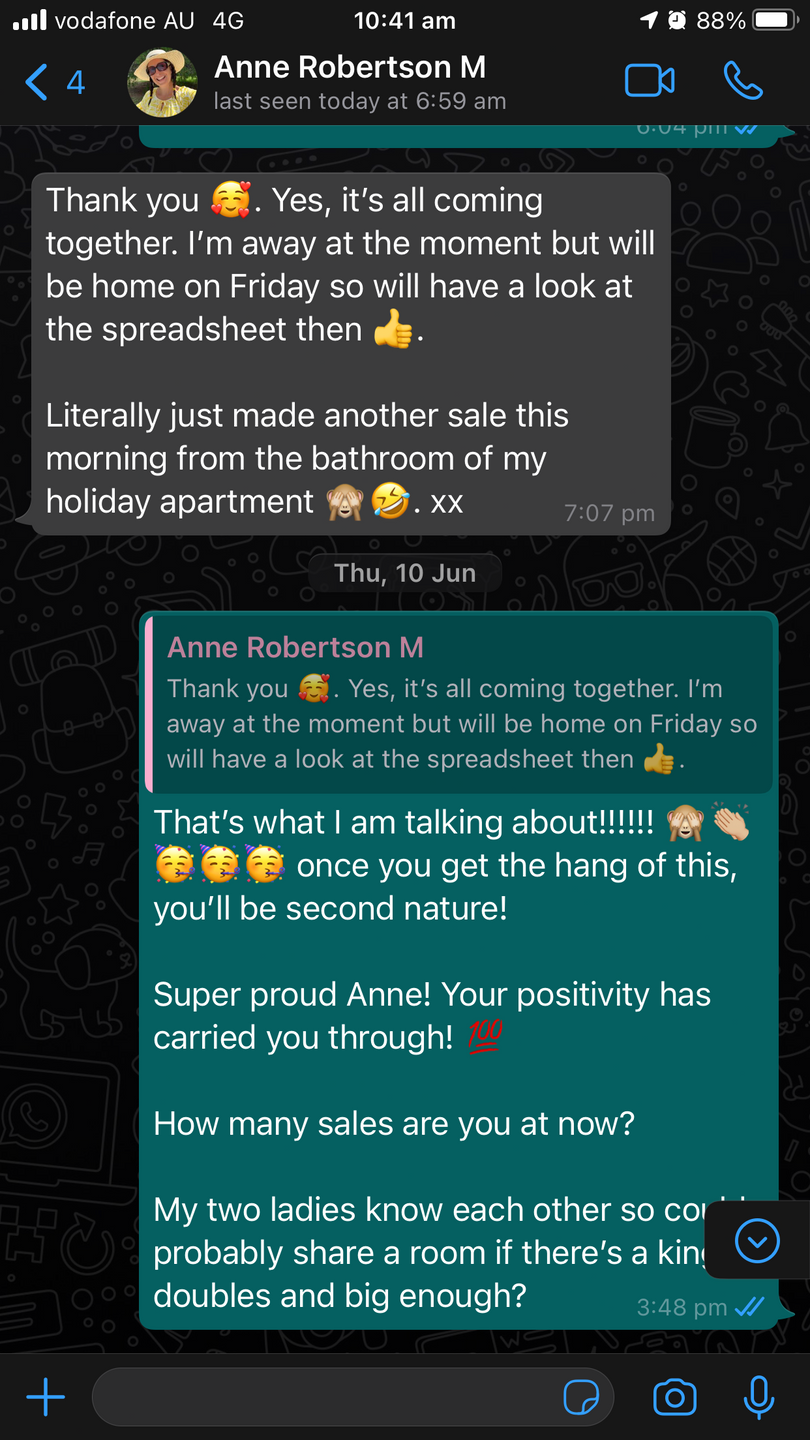The image size is (810, 1440).
Task: Tap the microphone to record voice message
Action: [759, 1397]
